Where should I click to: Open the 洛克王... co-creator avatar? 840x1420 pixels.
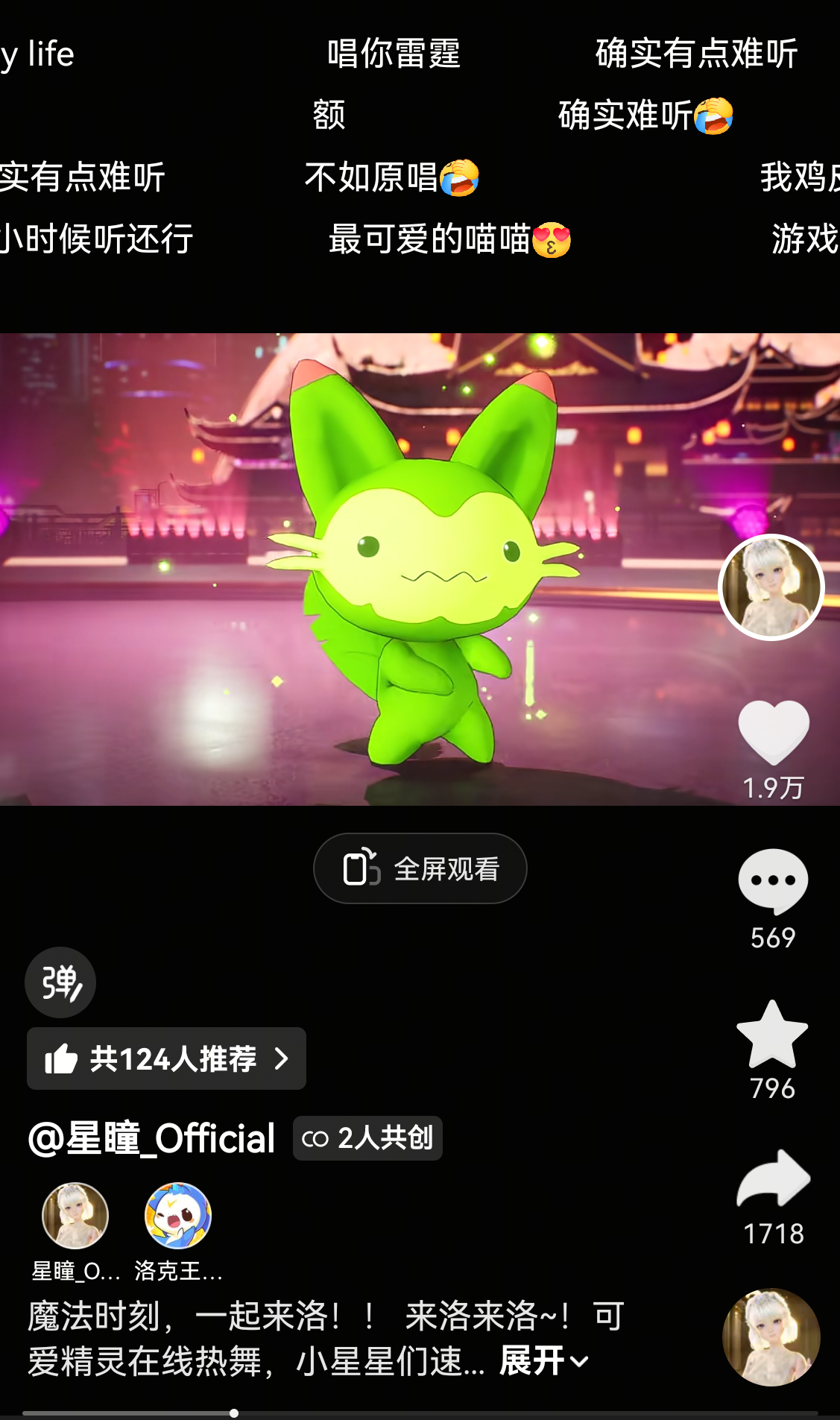178,1216
